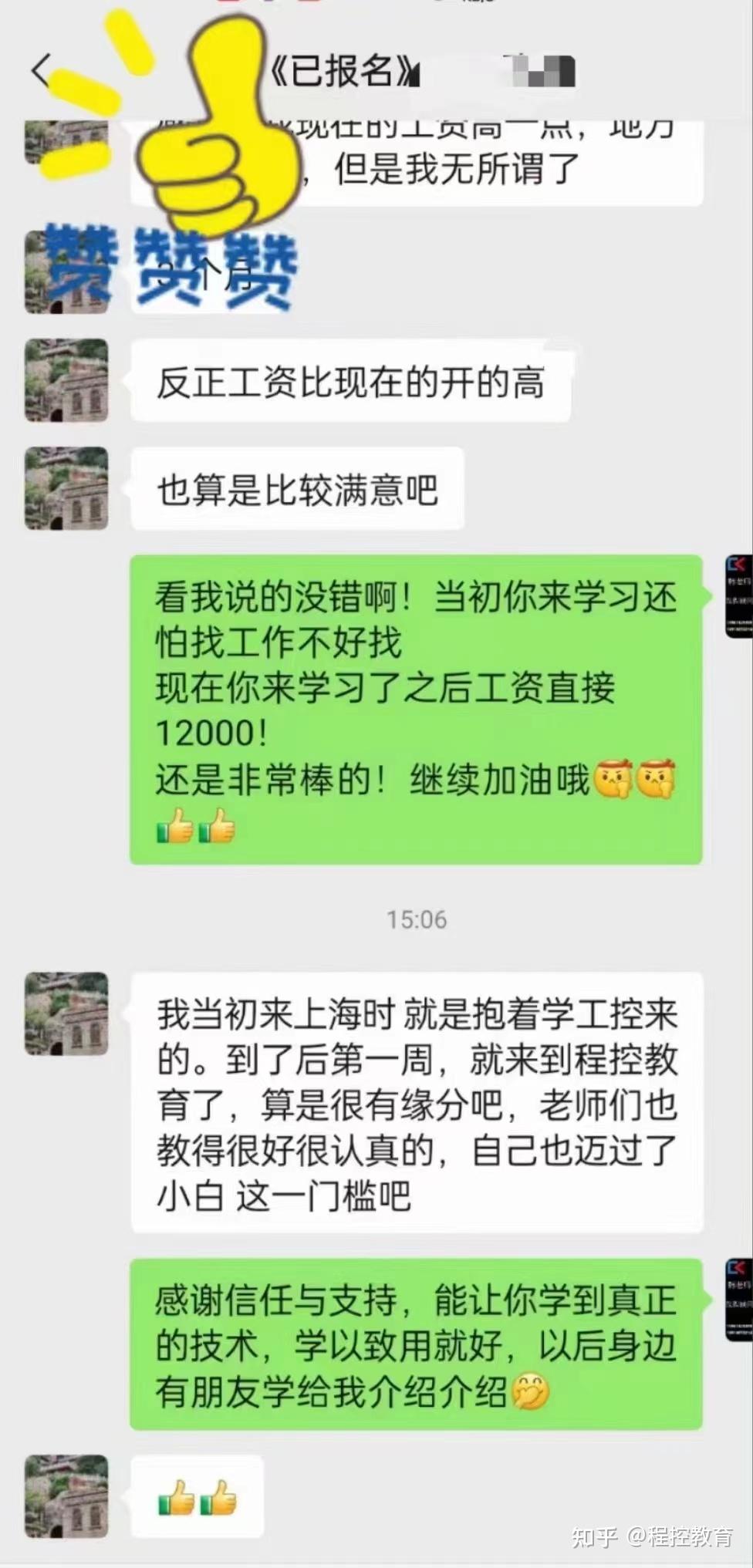Open own avatar beside 感谢信任与支持 message
This screenshot has height=1568, width=753.
[738, 1300]
